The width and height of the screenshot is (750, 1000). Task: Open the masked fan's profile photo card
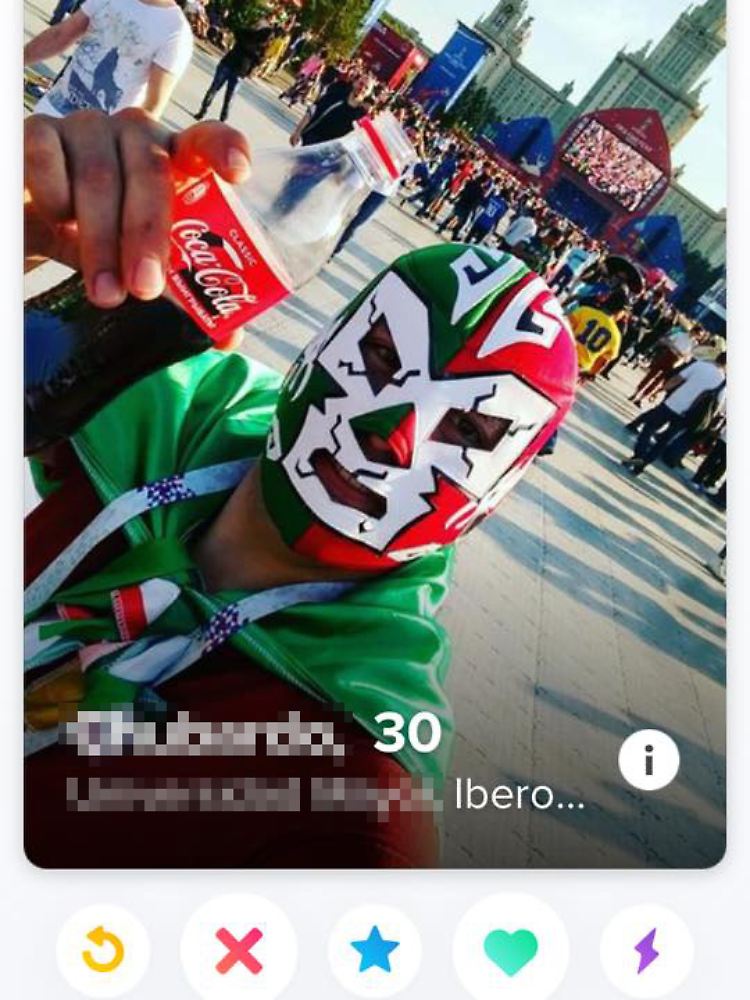tap(375, 400)
